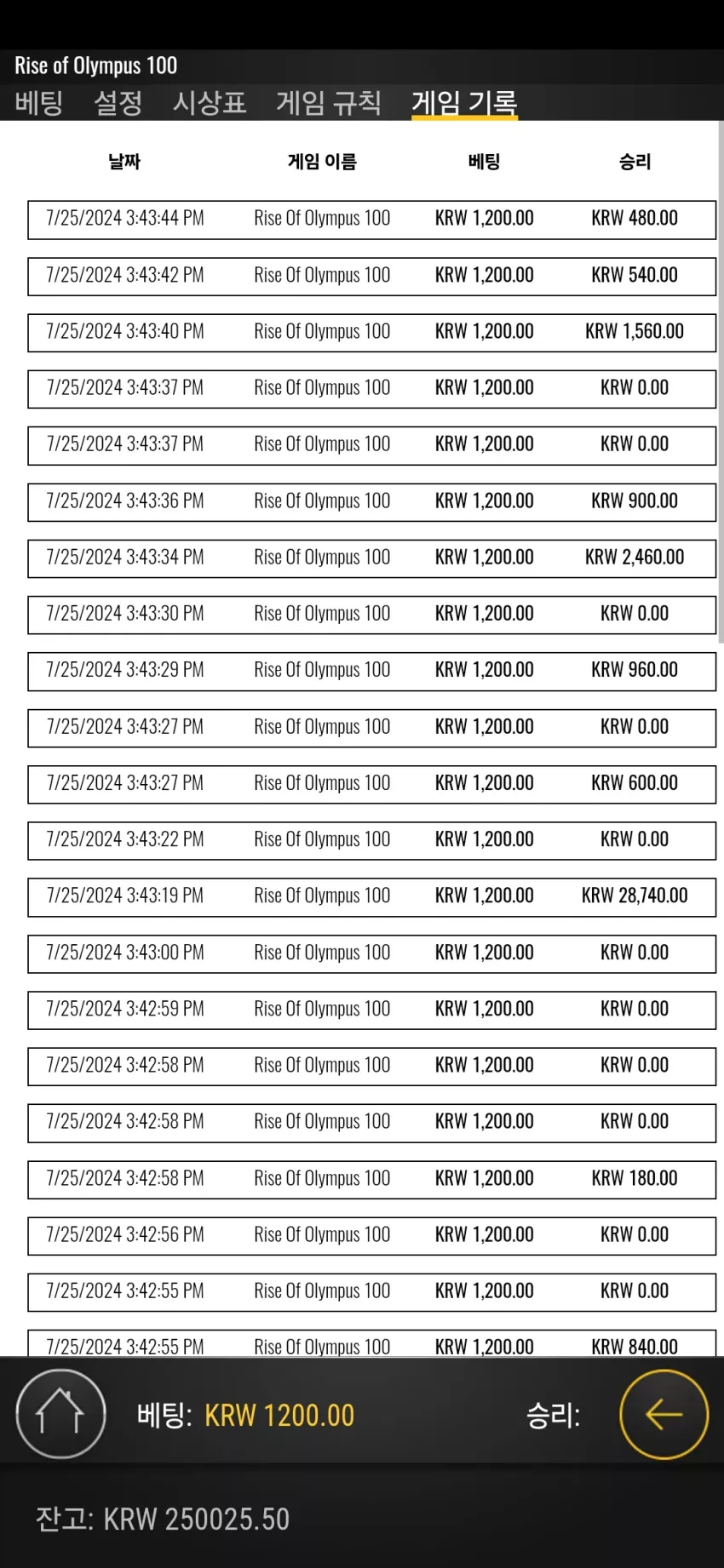The width and height of the screenshot is (724, 1568).
Task: Open the 3:43:44 PM game record
Action: click(371, 220)
